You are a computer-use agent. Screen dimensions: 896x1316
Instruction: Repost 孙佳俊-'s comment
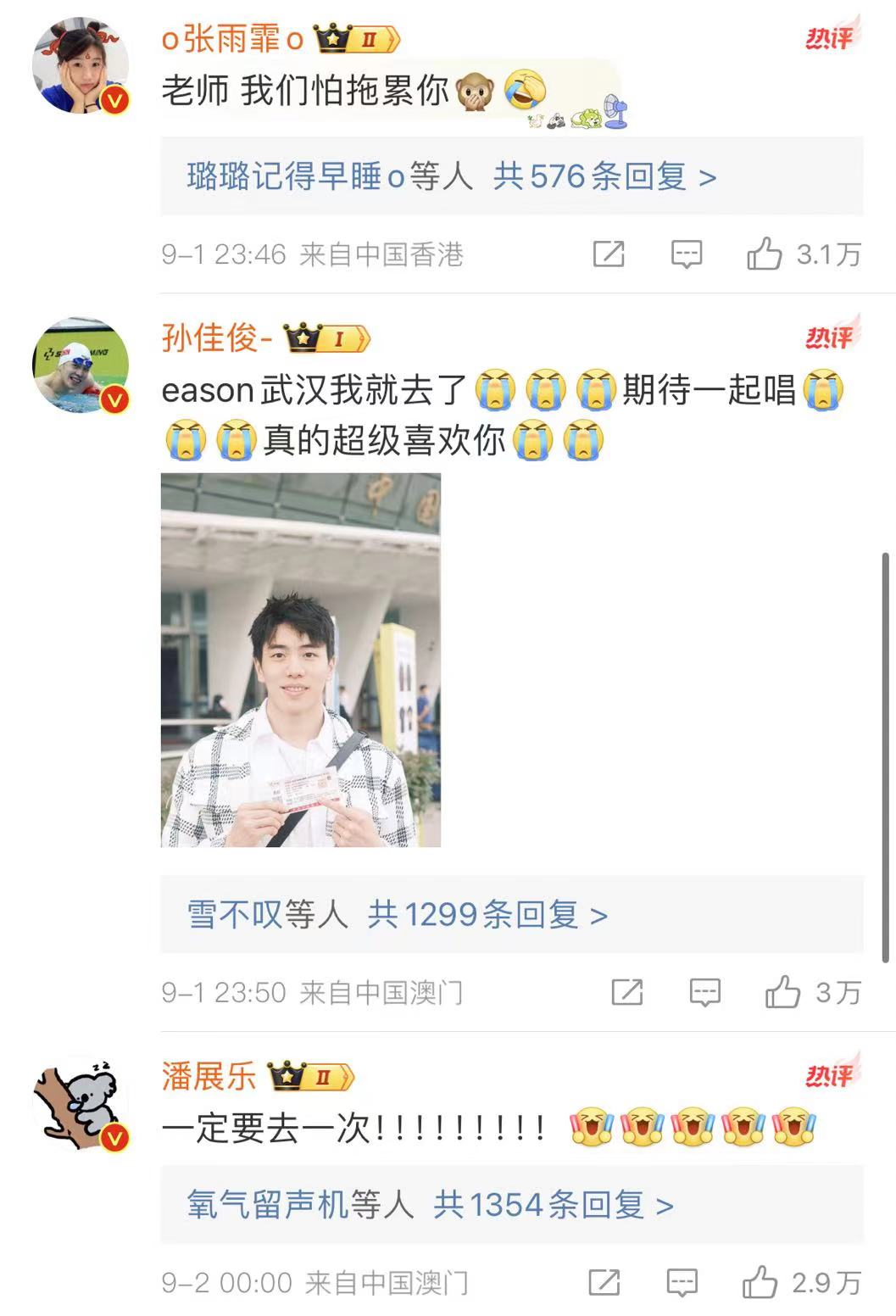click(x=626, y=992)
